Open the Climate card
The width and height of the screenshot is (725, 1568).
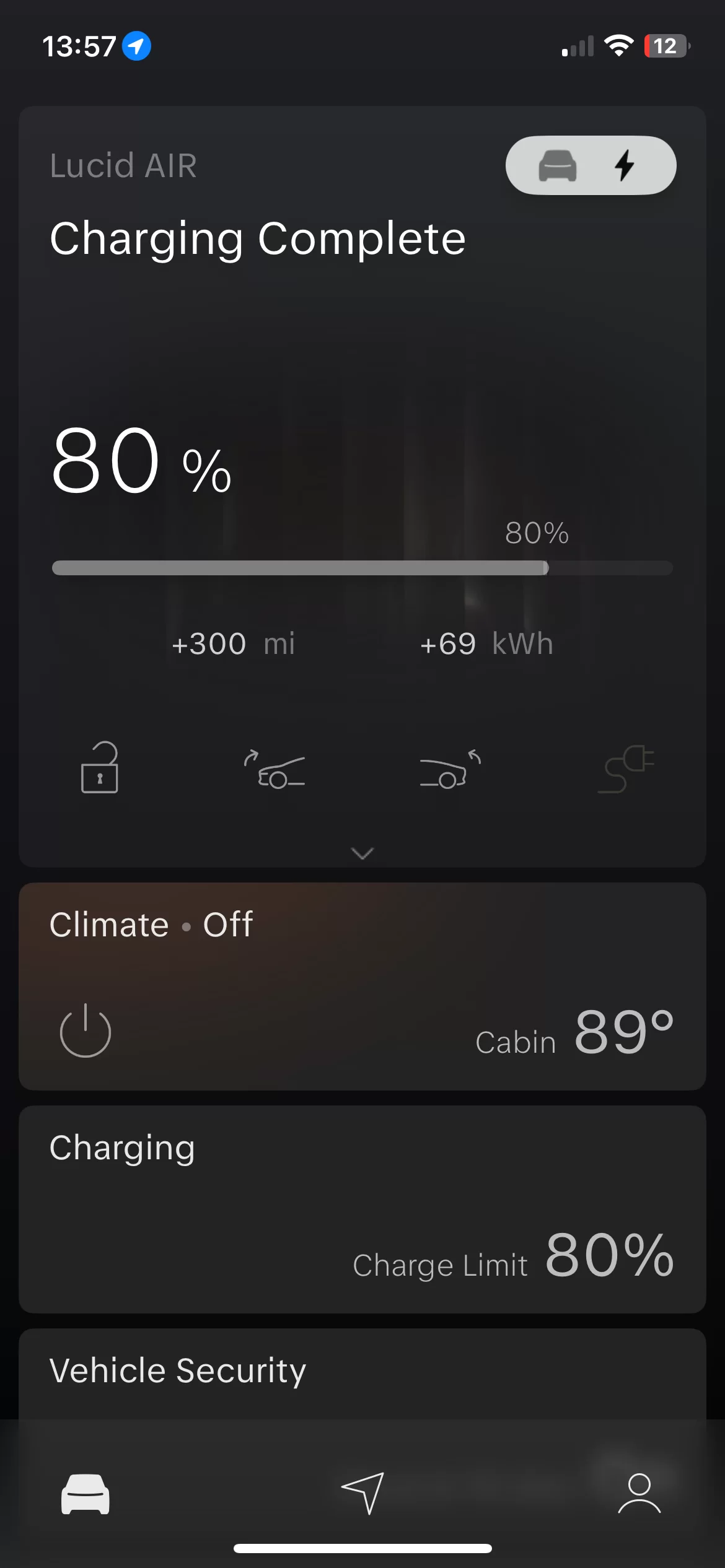pyautogui.click(x=362, y=987)
